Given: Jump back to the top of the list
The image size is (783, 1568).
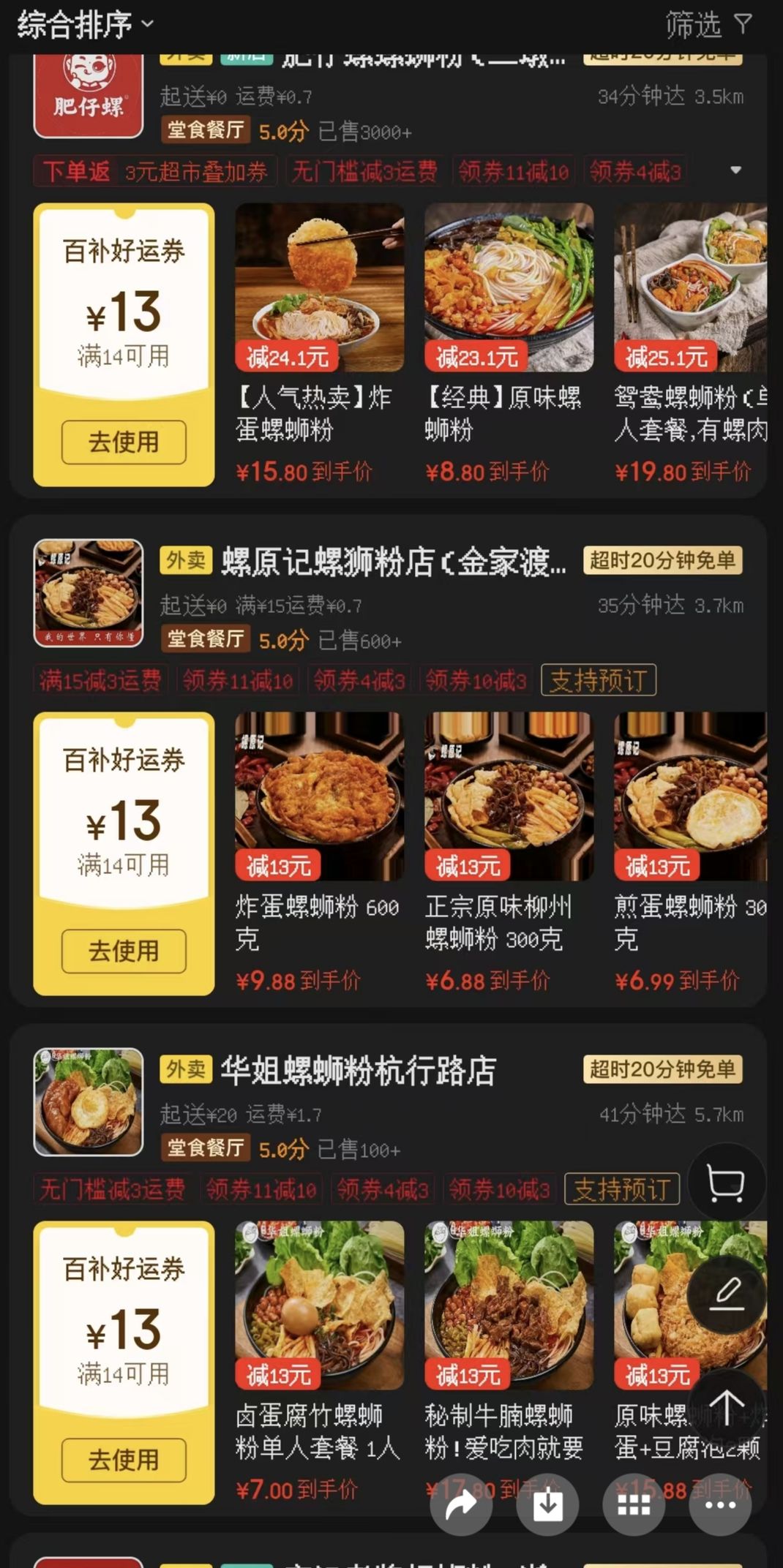Looking at the screenshot, I should pos(726,1406).
